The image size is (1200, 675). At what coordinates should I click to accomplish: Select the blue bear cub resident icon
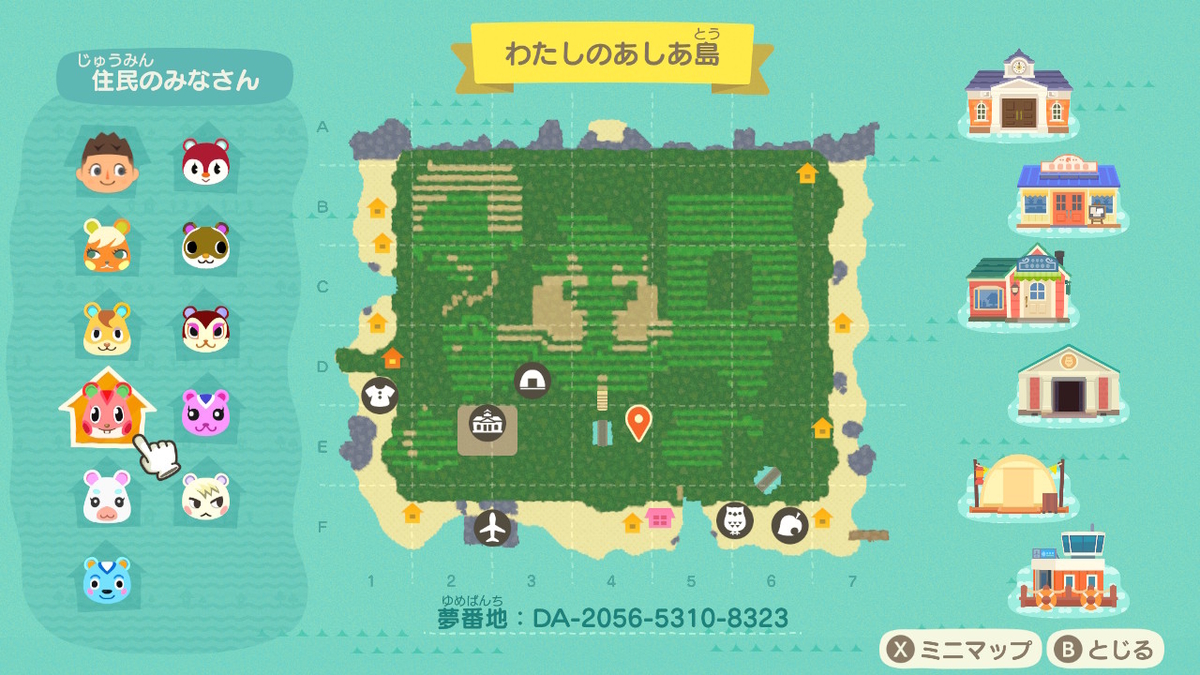[x=106, y=580]
